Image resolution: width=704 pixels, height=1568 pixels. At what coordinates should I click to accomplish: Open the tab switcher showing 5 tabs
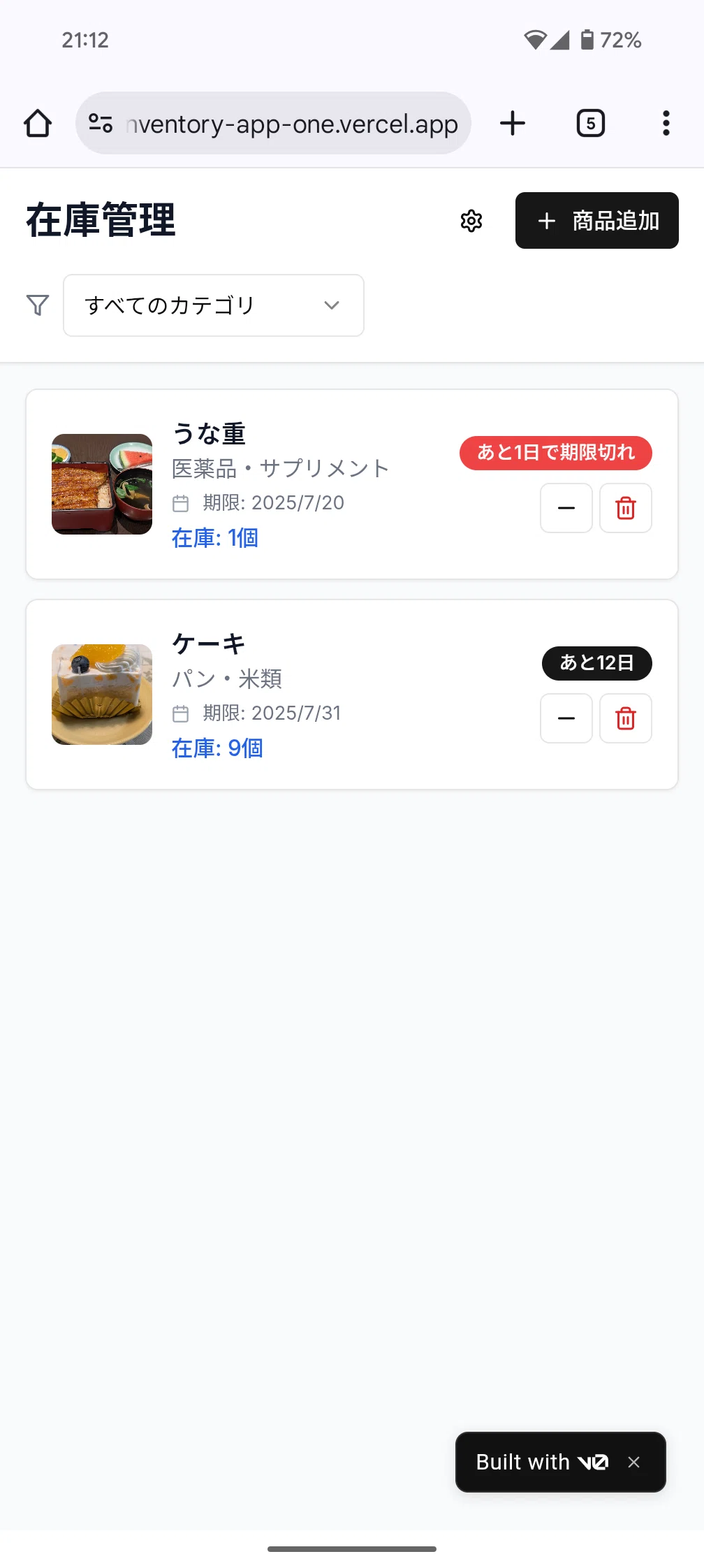click(x=591, y=124)
